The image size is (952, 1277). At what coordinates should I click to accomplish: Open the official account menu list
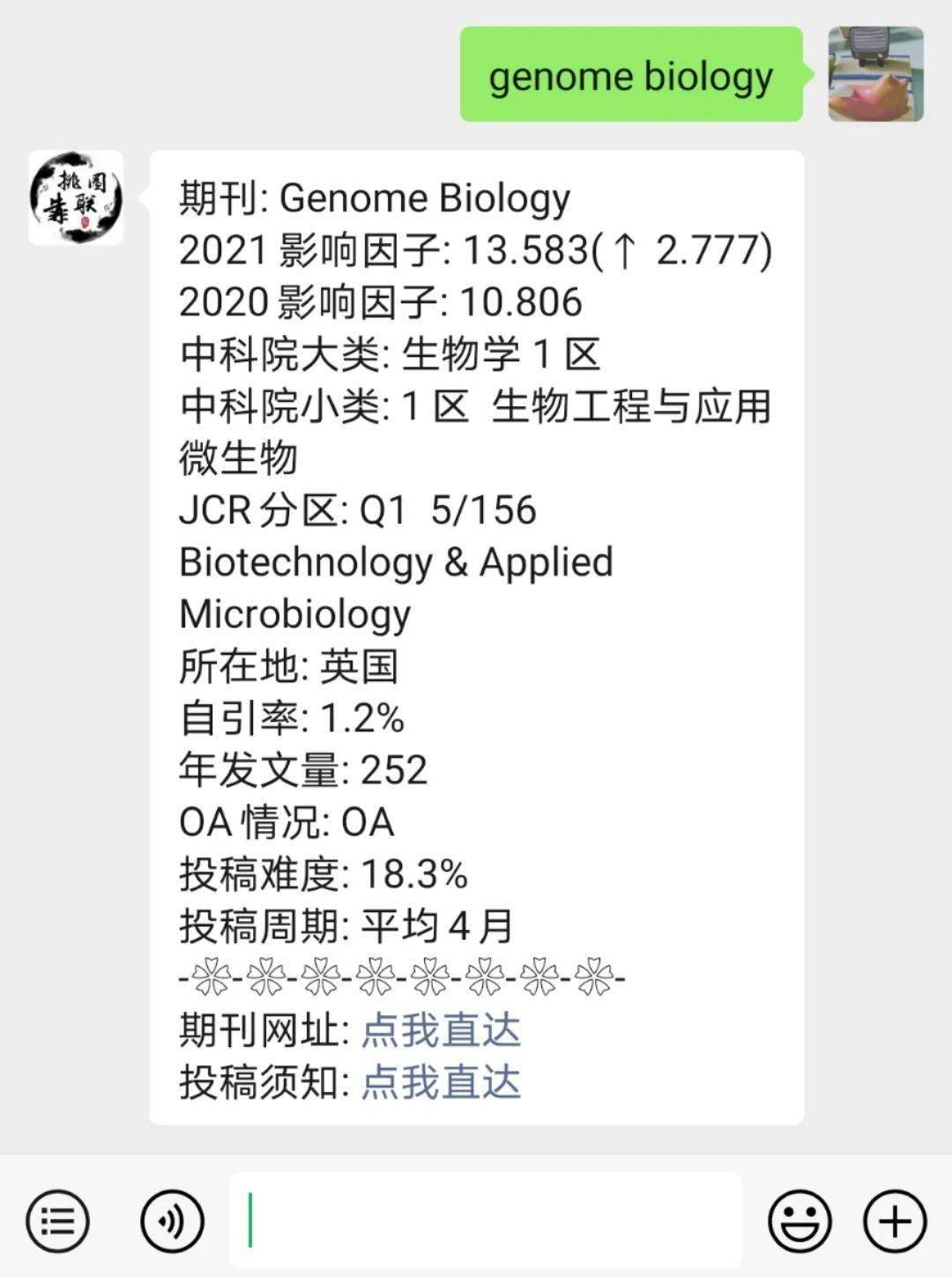[58, 1221]
